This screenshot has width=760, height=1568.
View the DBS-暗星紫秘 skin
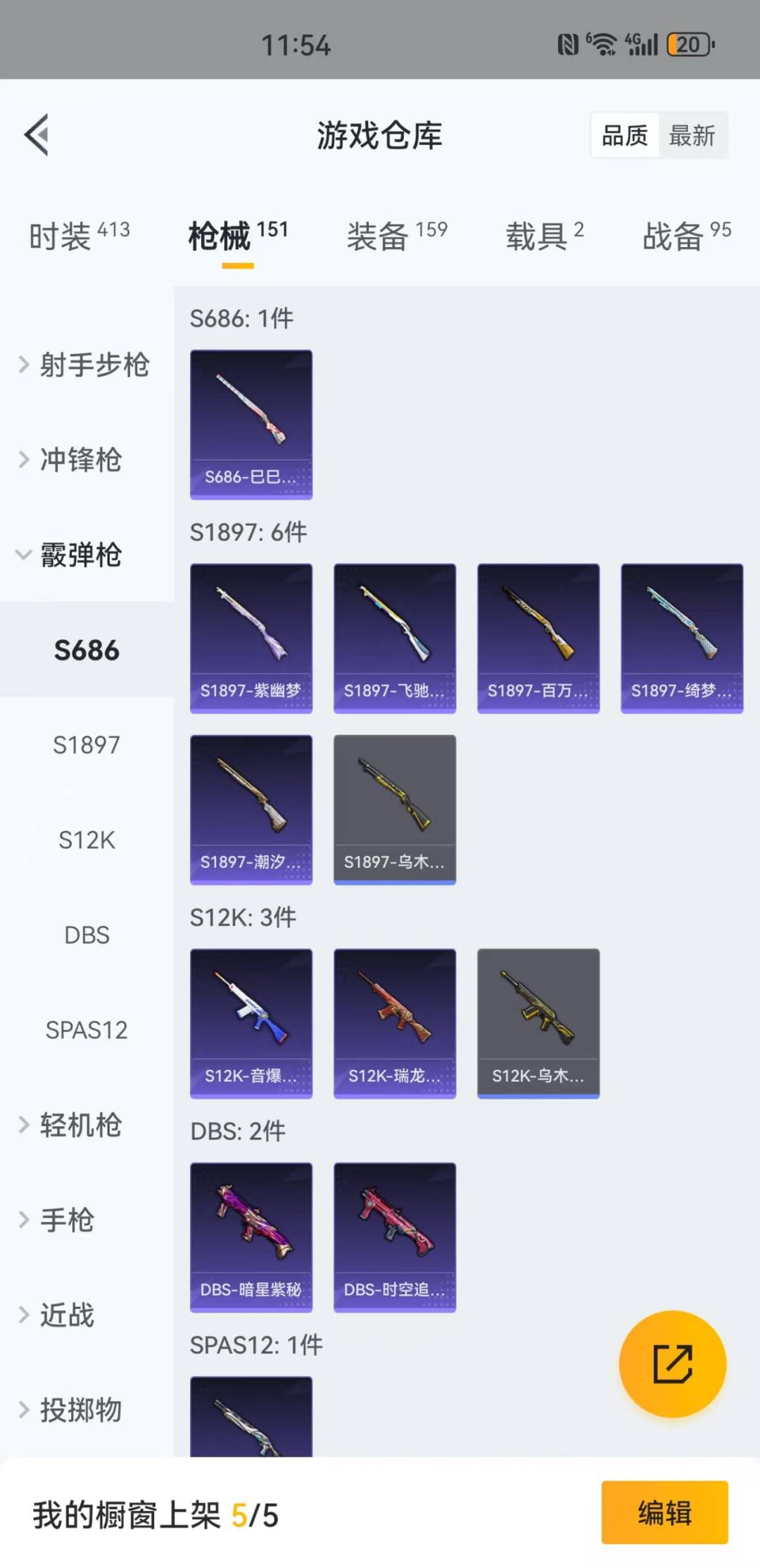251,1237
